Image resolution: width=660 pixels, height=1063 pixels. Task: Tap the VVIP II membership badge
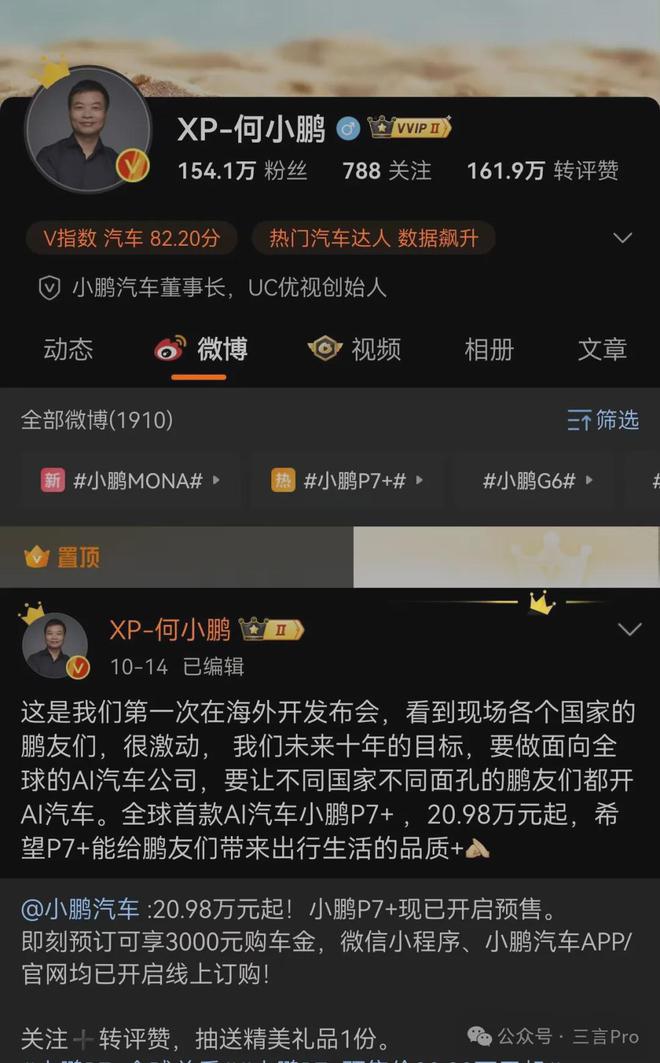[x=409, y=127]
